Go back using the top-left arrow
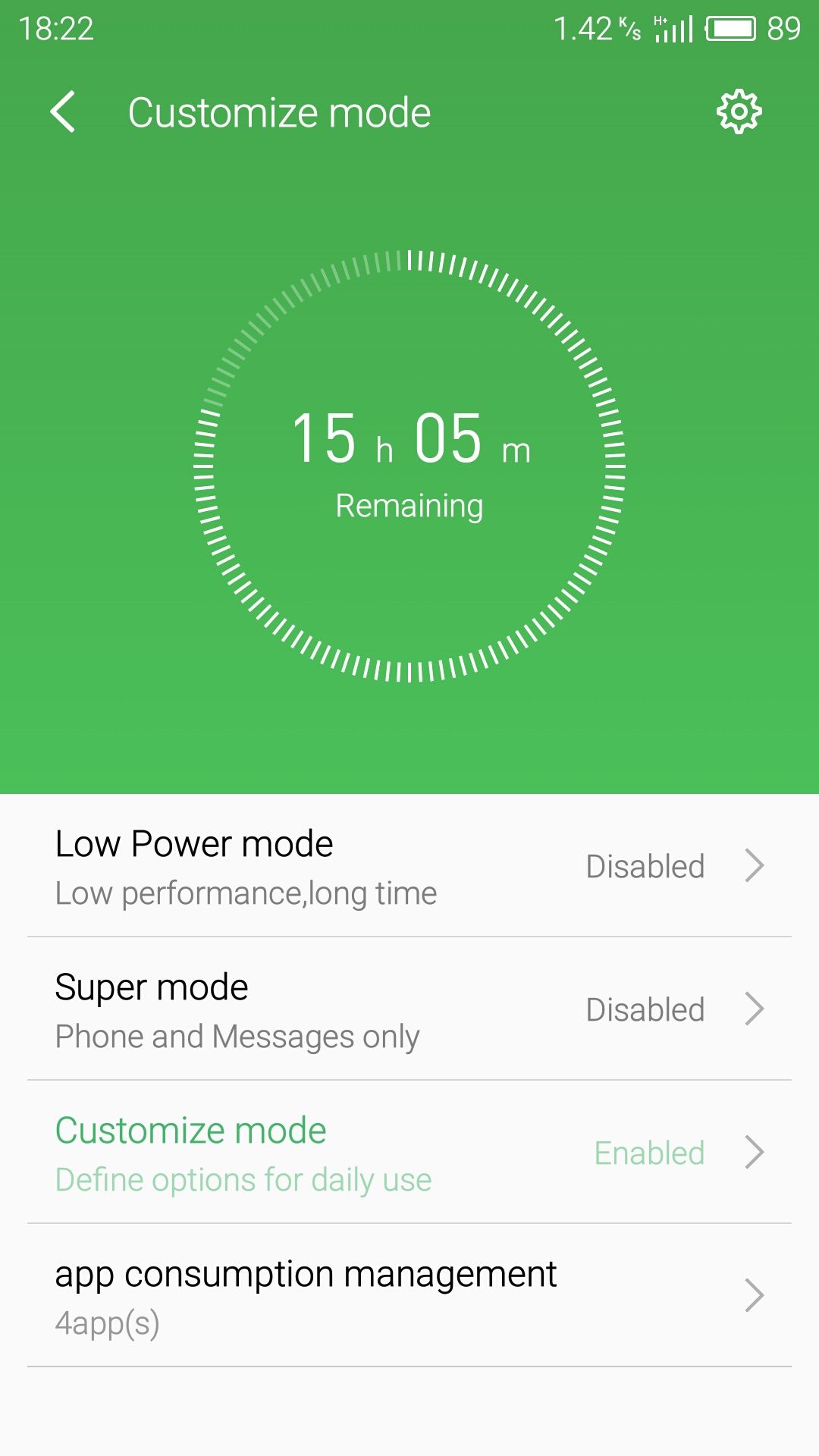 coord(63,112)
